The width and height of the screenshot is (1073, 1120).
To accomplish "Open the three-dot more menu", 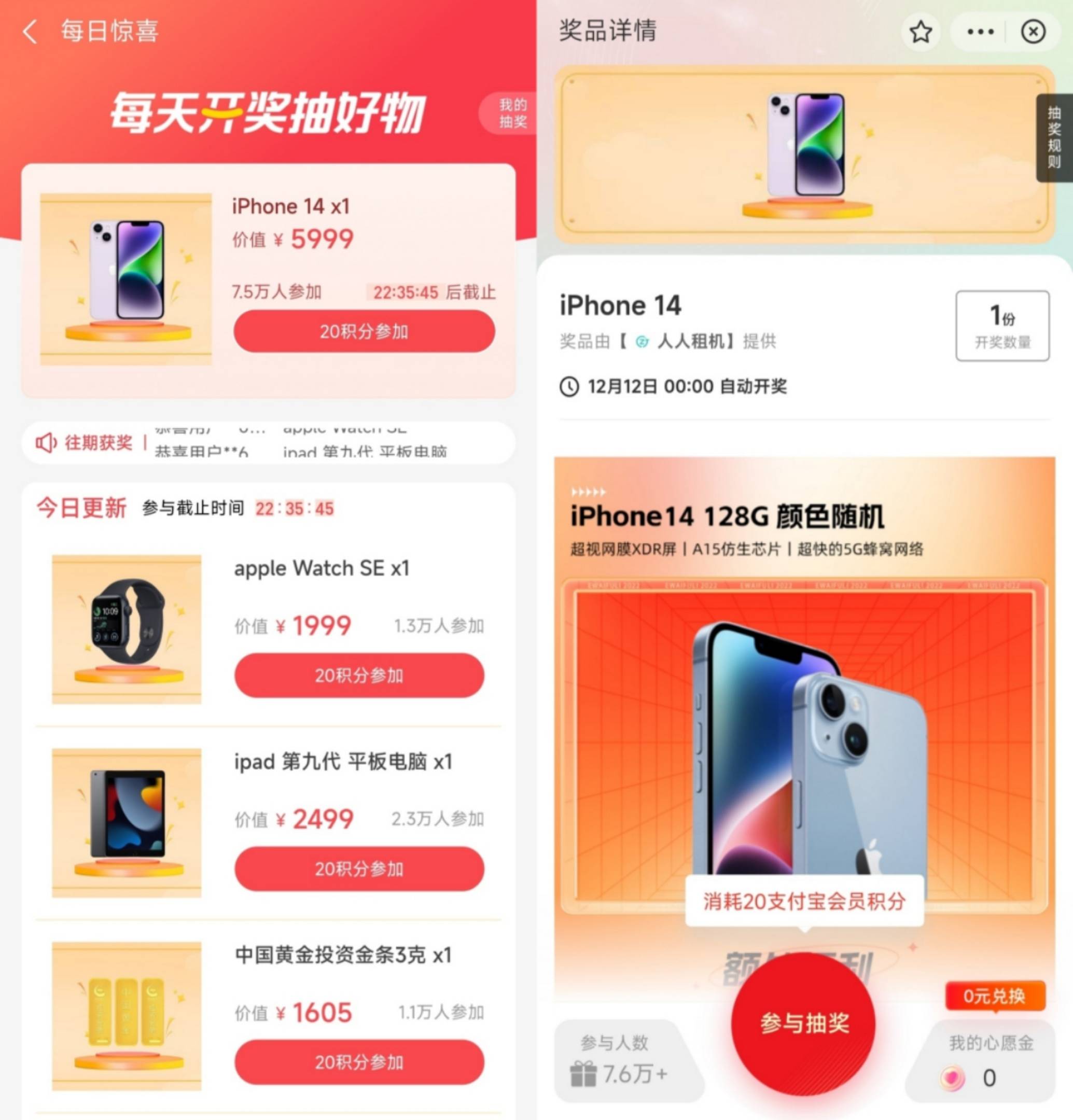I will point(980,32).
